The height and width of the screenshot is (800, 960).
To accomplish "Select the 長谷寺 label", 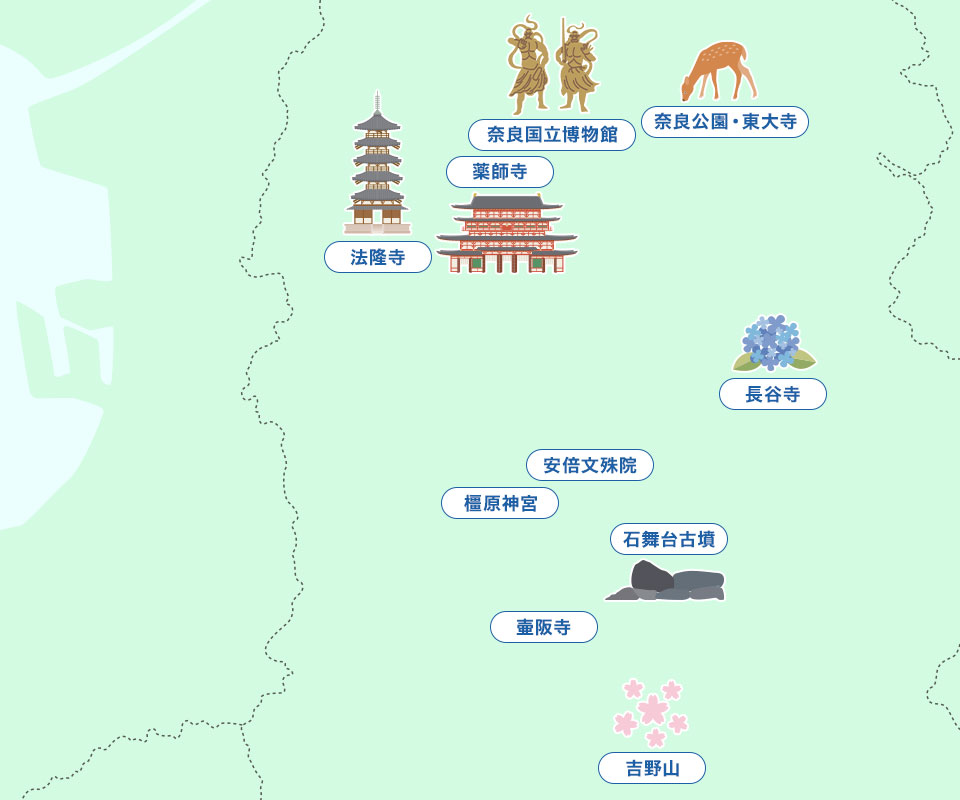I will [x=772, y=394].
